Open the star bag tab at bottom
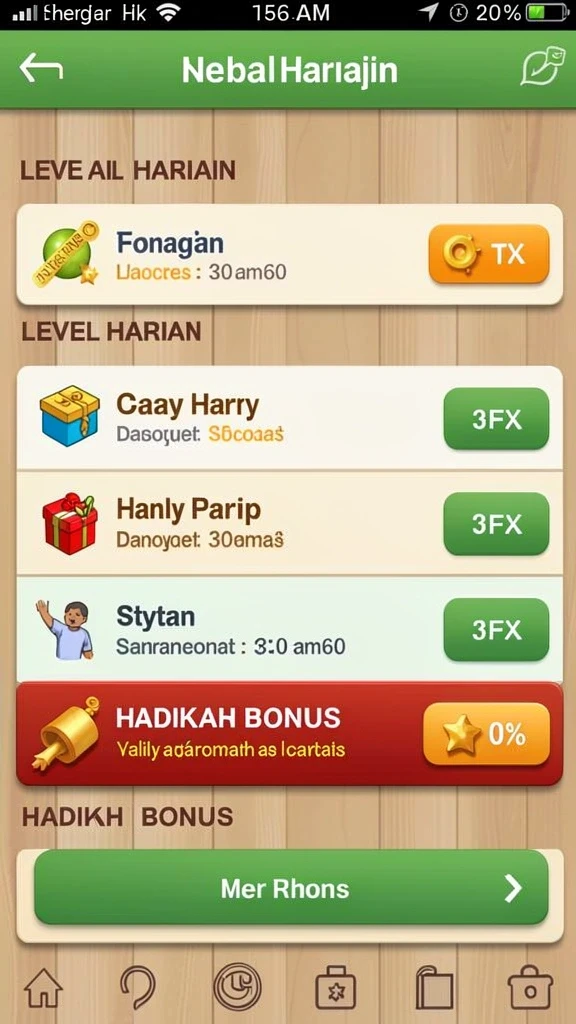 [334, 987]
